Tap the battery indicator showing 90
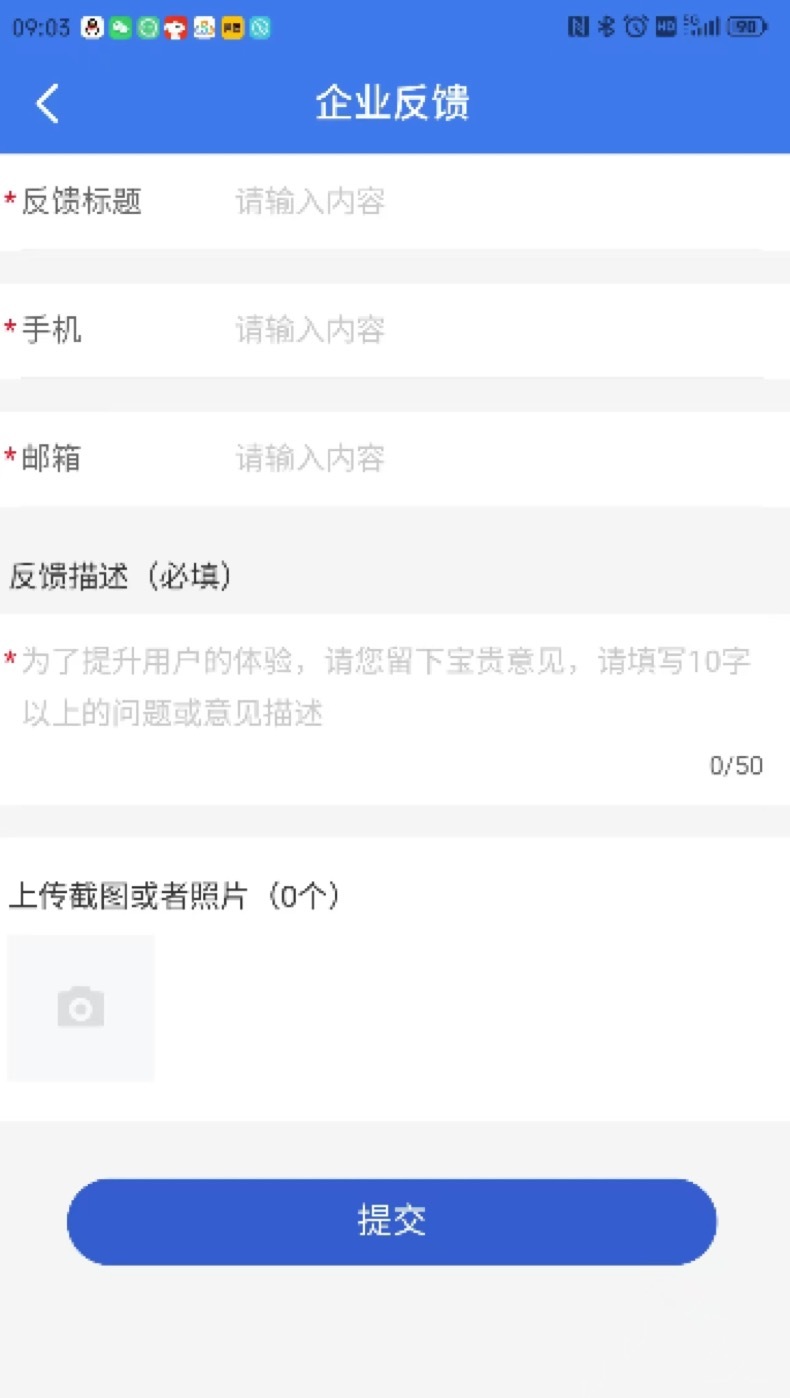 pos(744,28)
